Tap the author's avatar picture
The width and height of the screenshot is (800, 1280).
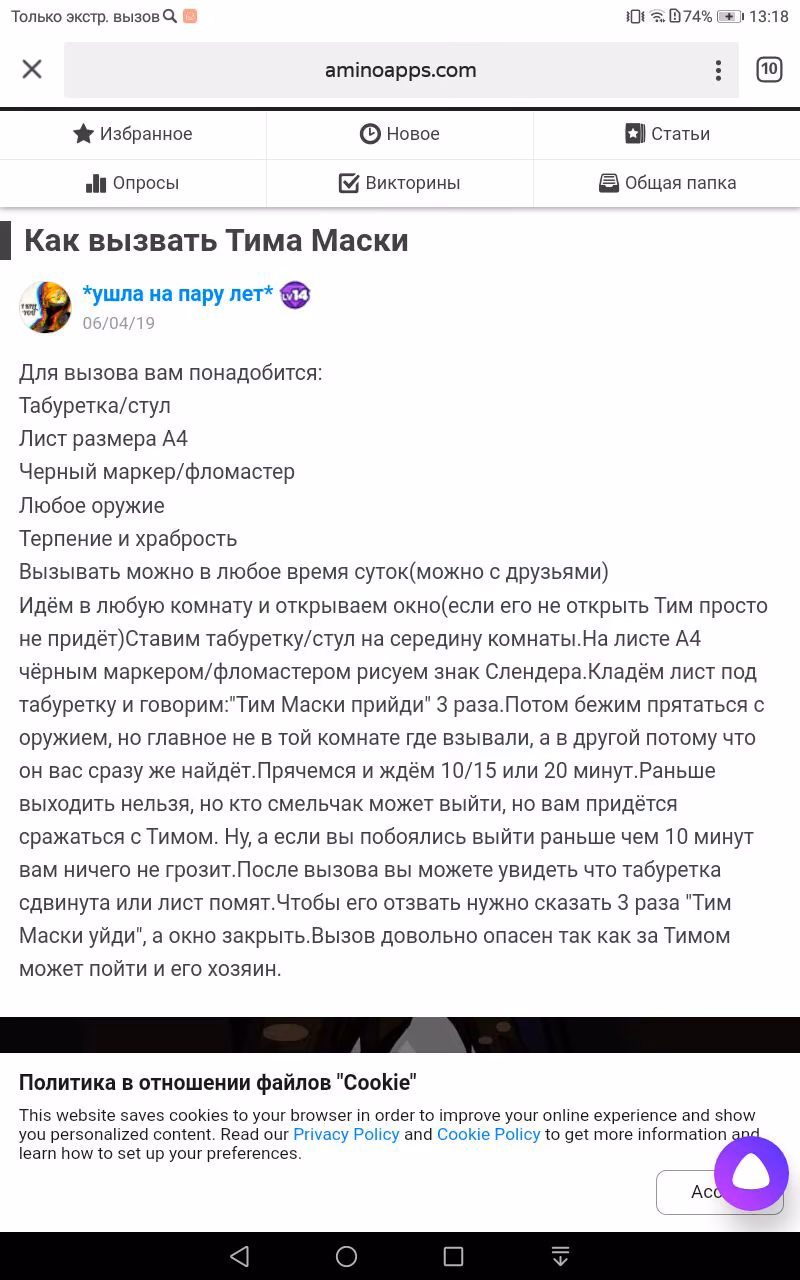45,307
